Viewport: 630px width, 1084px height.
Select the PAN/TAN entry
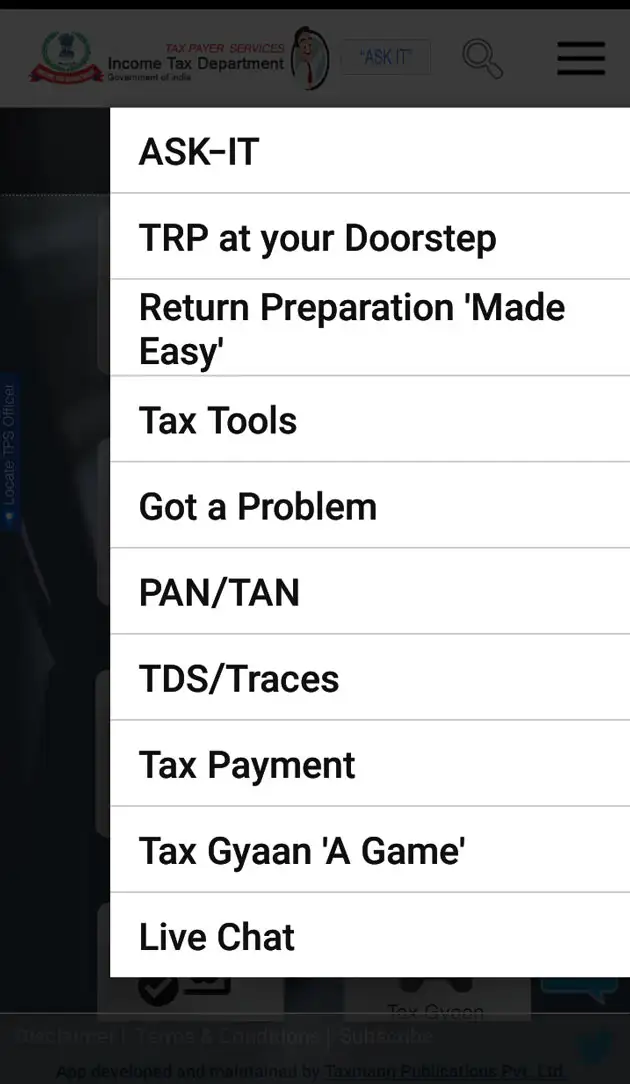pyautogui.click(x=369, y=593)
